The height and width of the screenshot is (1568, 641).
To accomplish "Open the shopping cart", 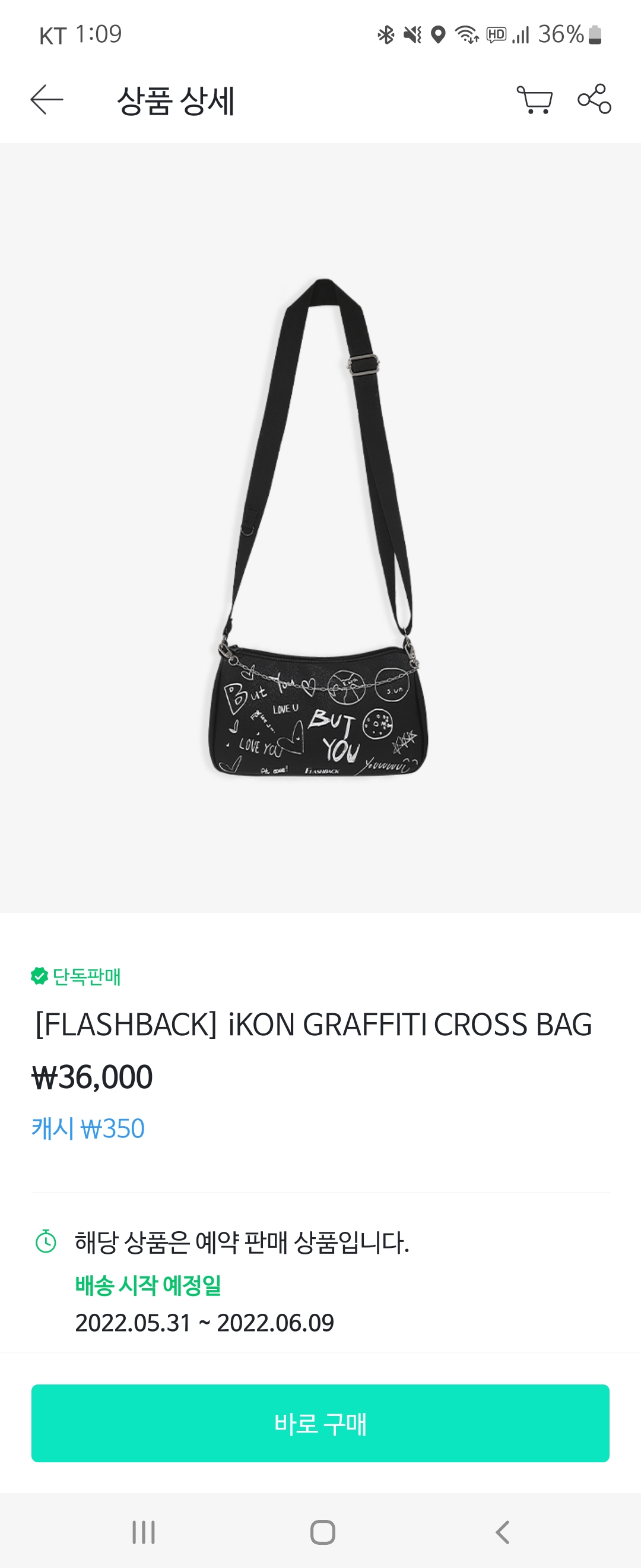I will pos(536,99).
